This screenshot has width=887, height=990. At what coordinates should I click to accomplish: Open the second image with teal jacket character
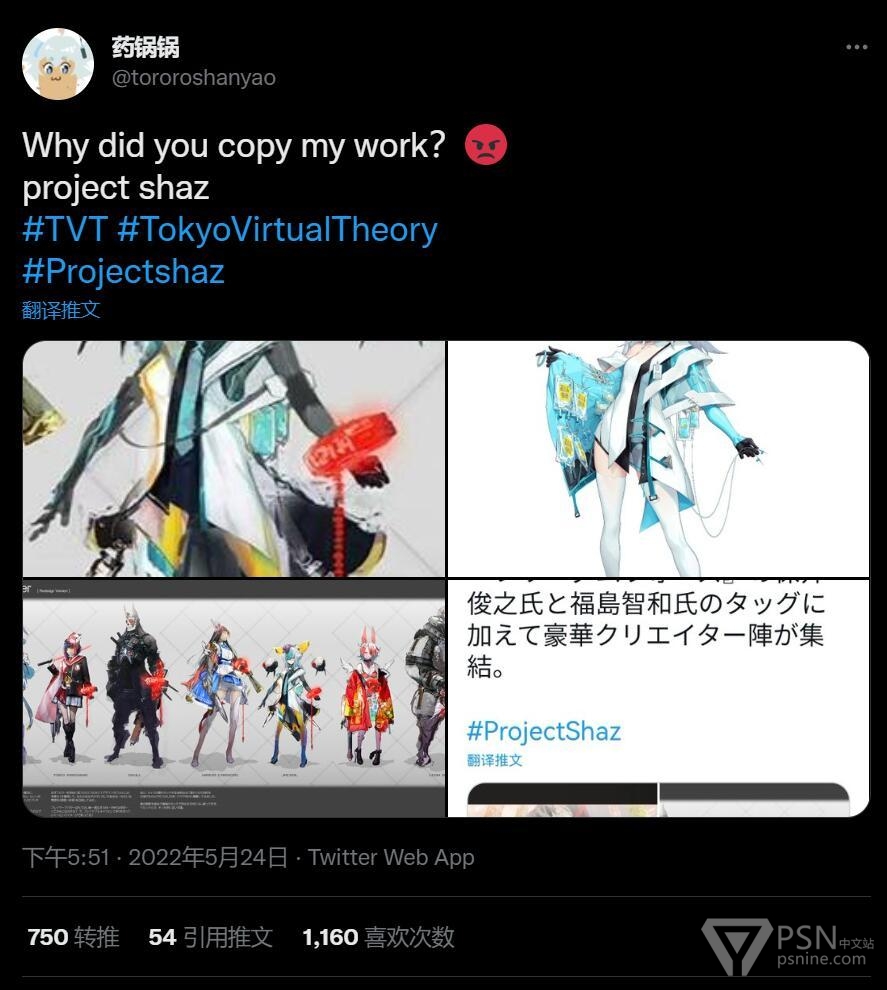click(x=658, y=458)
